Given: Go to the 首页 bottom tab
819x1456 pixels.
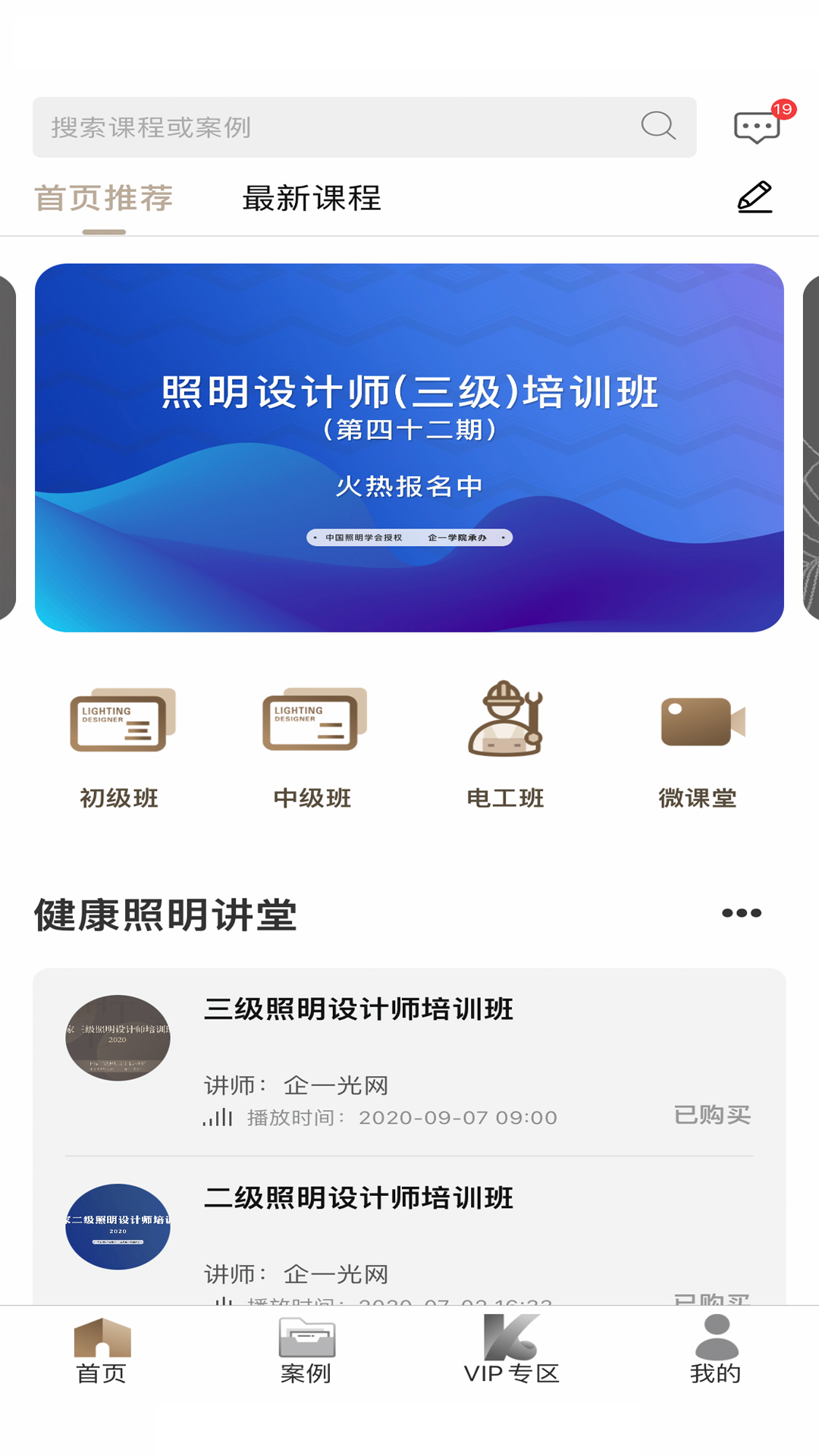Looking at the screenshot, I should click(x=102, y=1351).
